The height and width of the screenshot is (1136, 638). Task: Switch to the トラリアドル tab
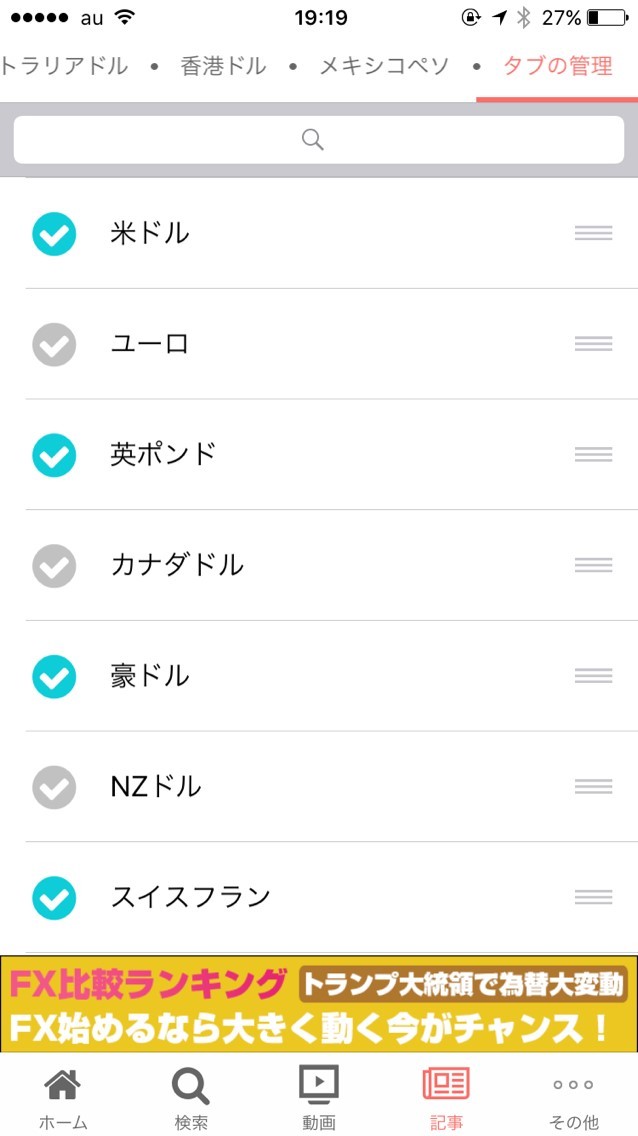[x=64, y=67]
